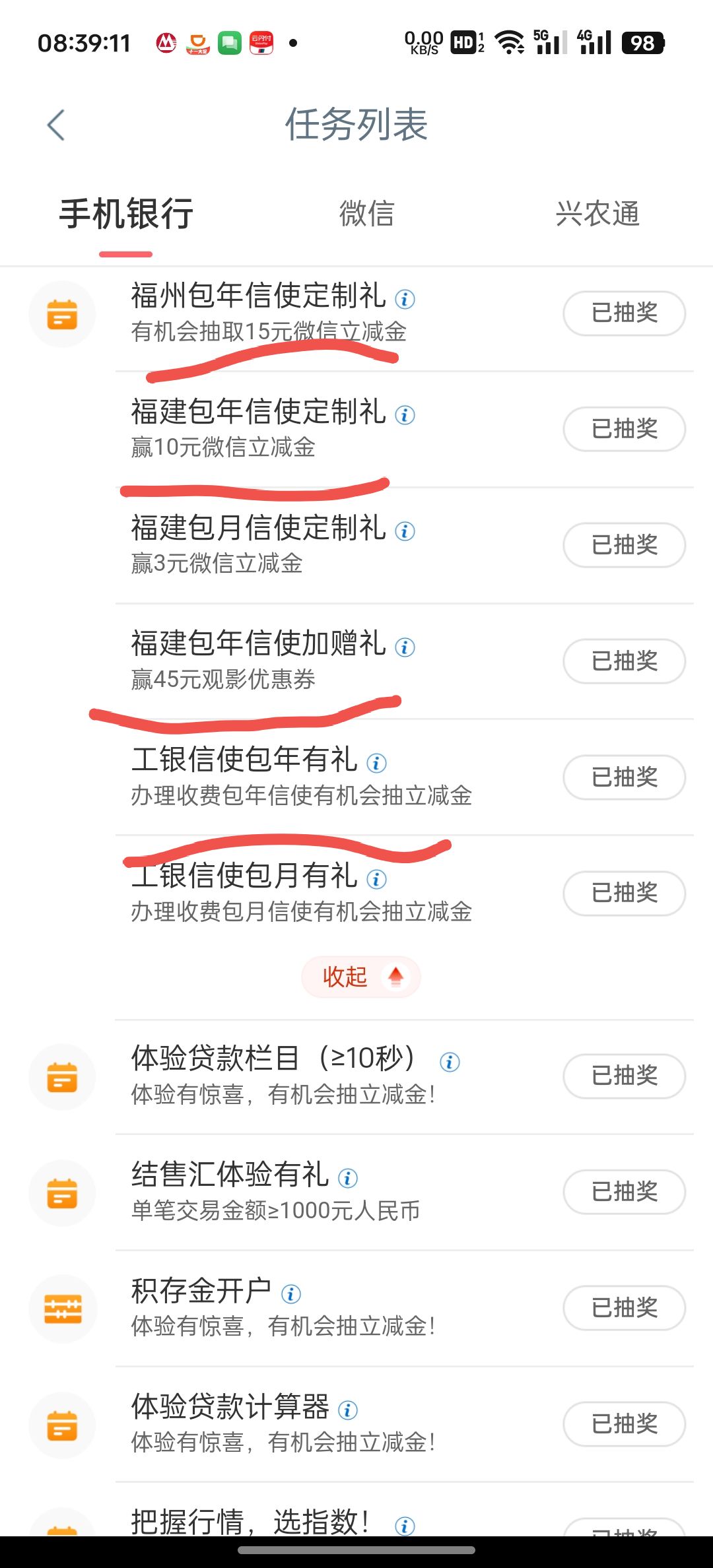Viewport: 713px width, 1568px height.
Task: Select the 手机银行 tab
Action: pyautogui.click(x=126, y=214)
